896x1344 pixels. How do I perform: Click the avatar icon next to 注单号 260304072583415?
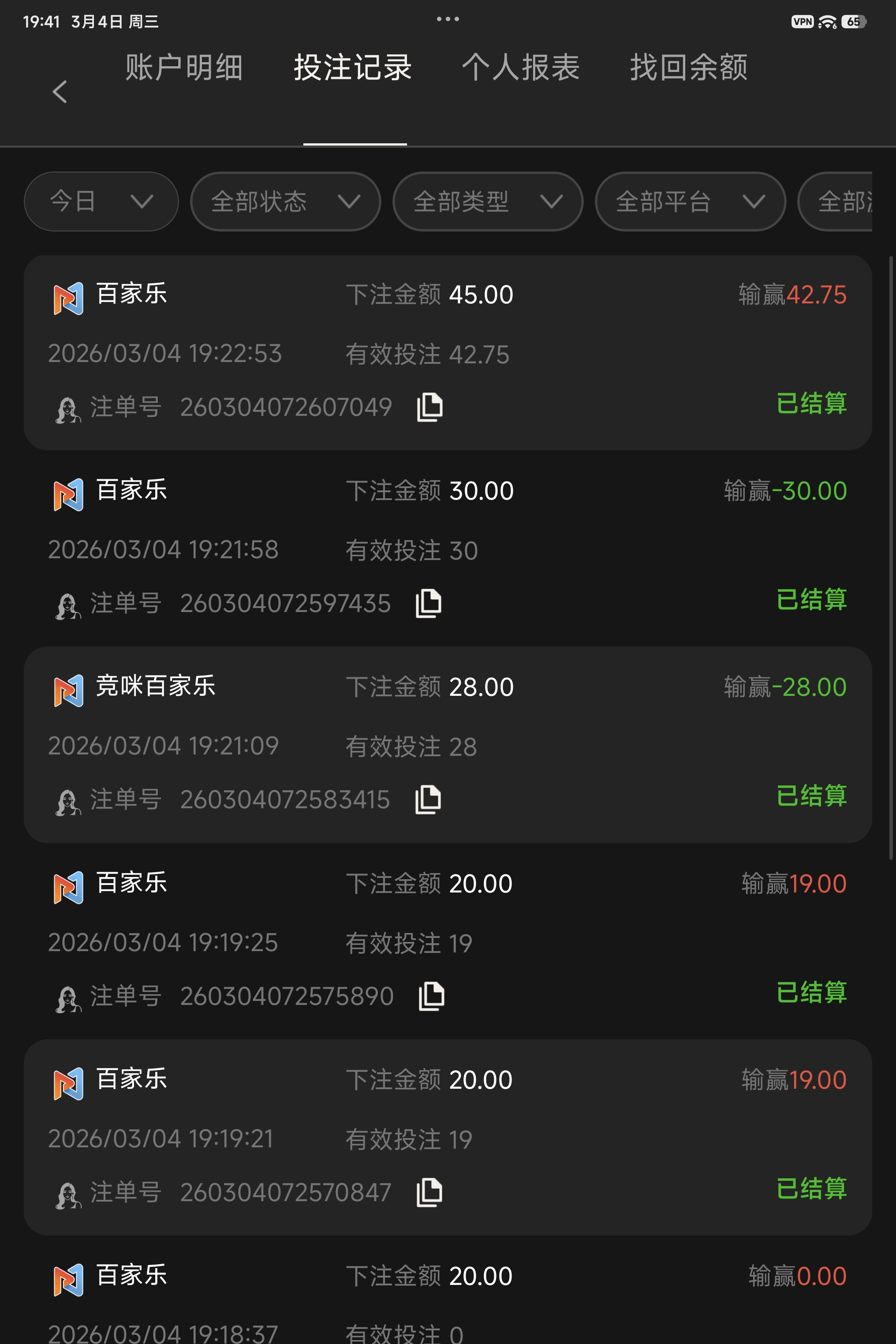click(x=67, y=800)
